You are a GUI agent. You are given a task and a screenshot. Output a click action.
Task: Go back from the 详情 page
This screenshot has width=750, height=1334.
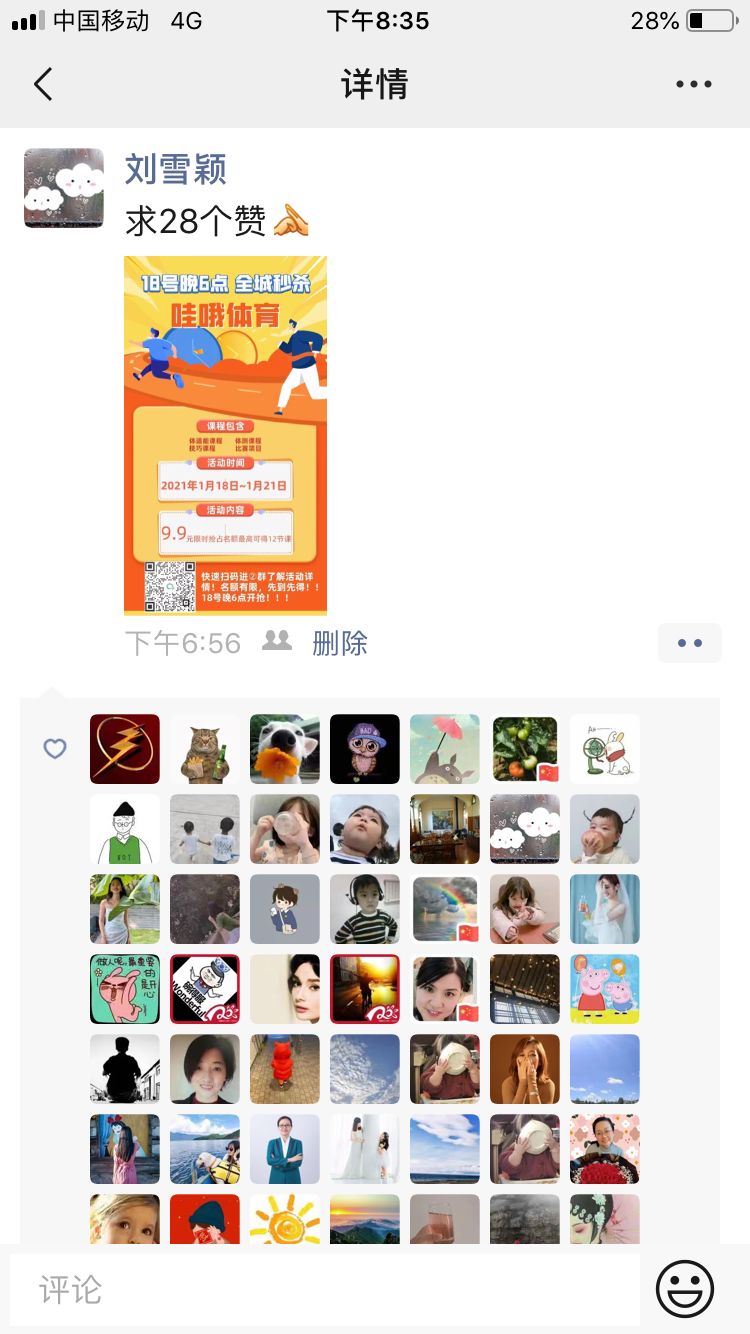click(43, 85)
